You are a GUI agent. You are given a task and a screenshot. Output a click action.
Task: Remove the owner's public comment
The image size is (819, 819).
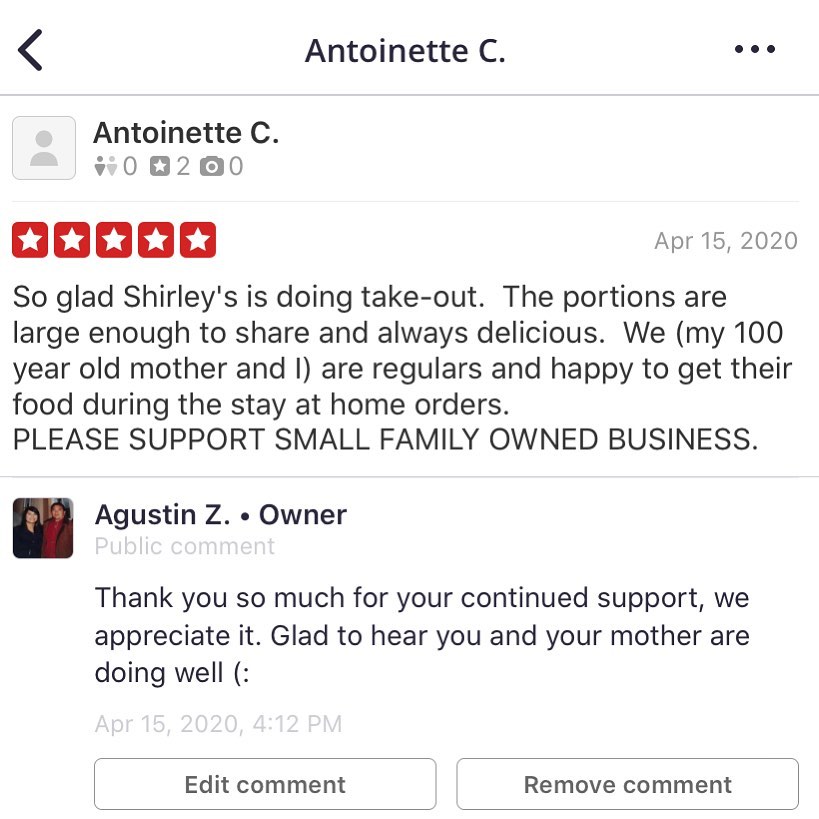coord(627,785)
